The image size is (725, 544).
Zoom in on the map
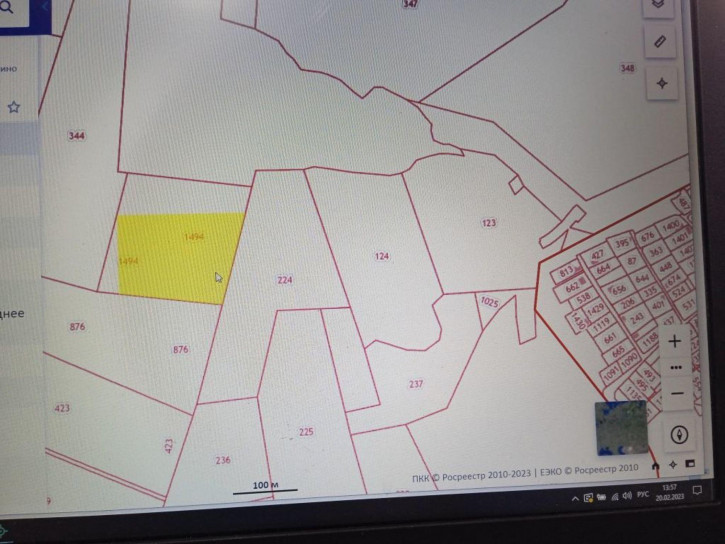pyautogui.click(x=674, y=341)
